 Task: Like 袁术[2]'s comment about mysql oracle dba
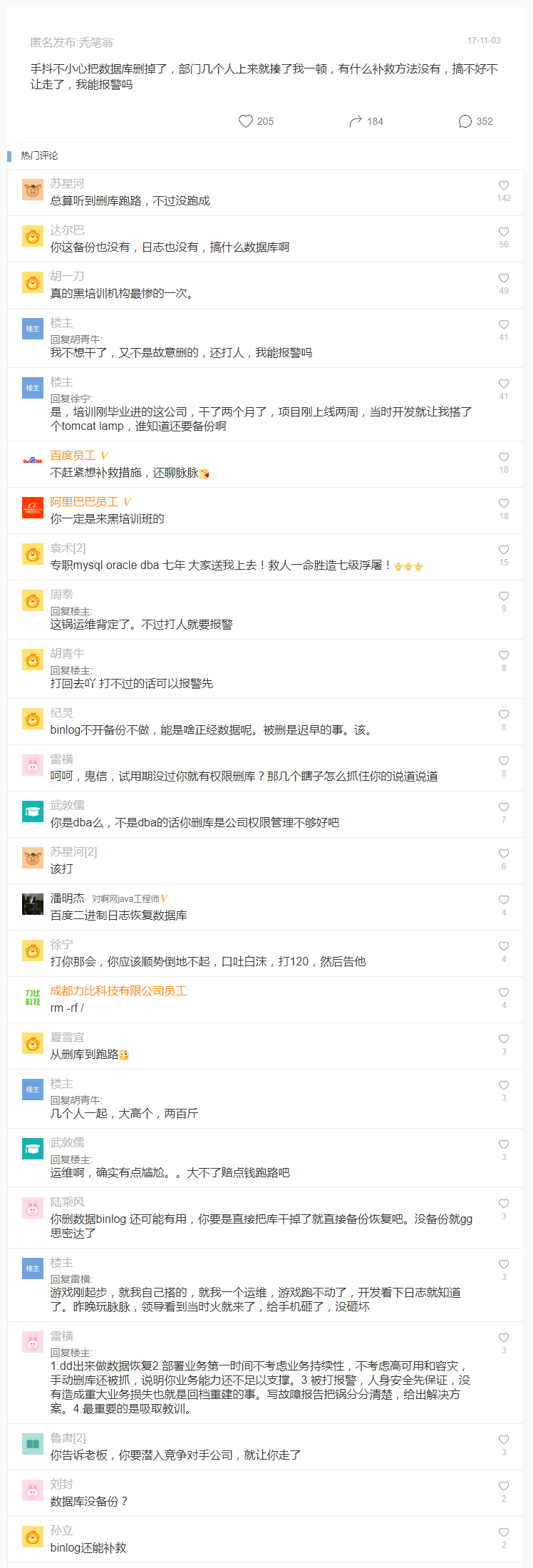(504, 550)
